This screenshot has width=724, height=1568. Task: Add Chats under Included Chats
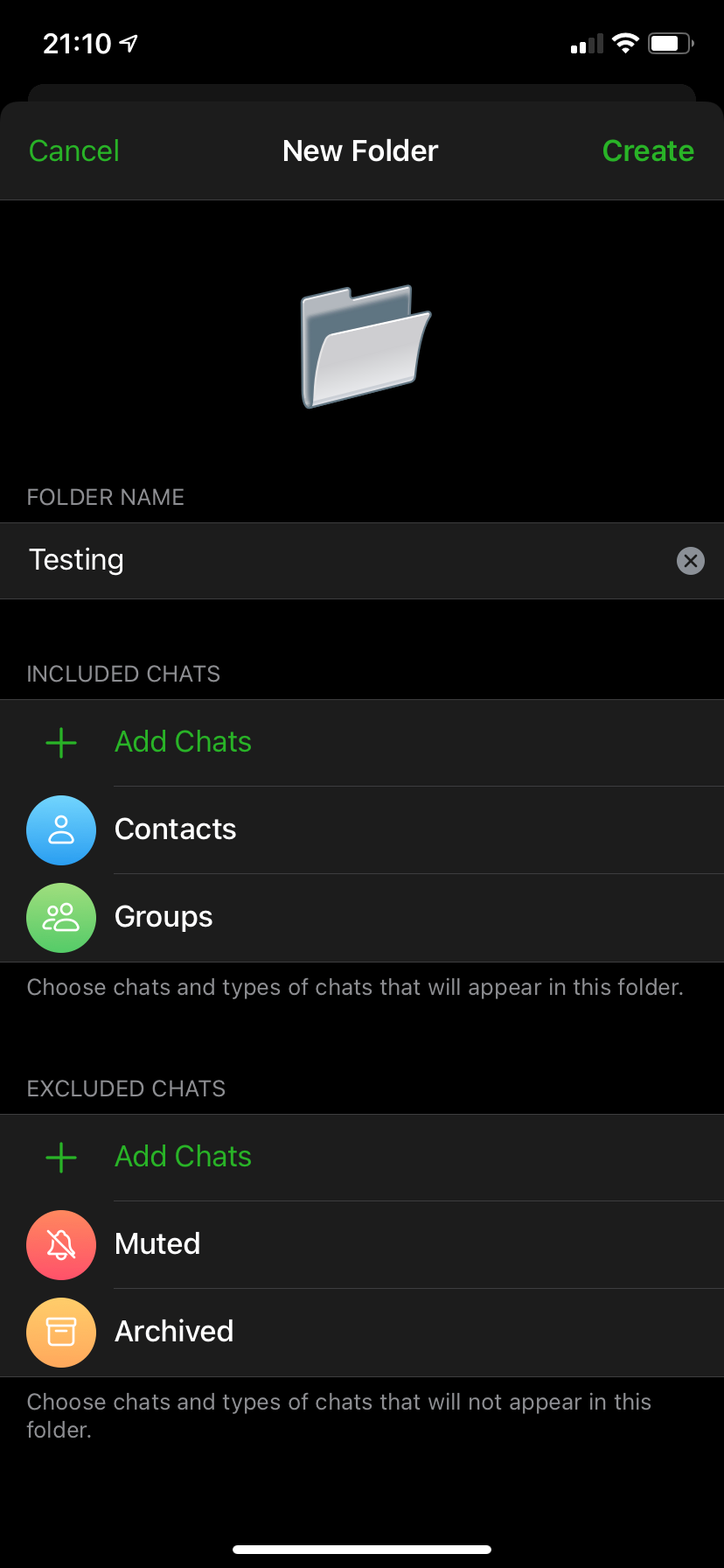click(183, 742)
